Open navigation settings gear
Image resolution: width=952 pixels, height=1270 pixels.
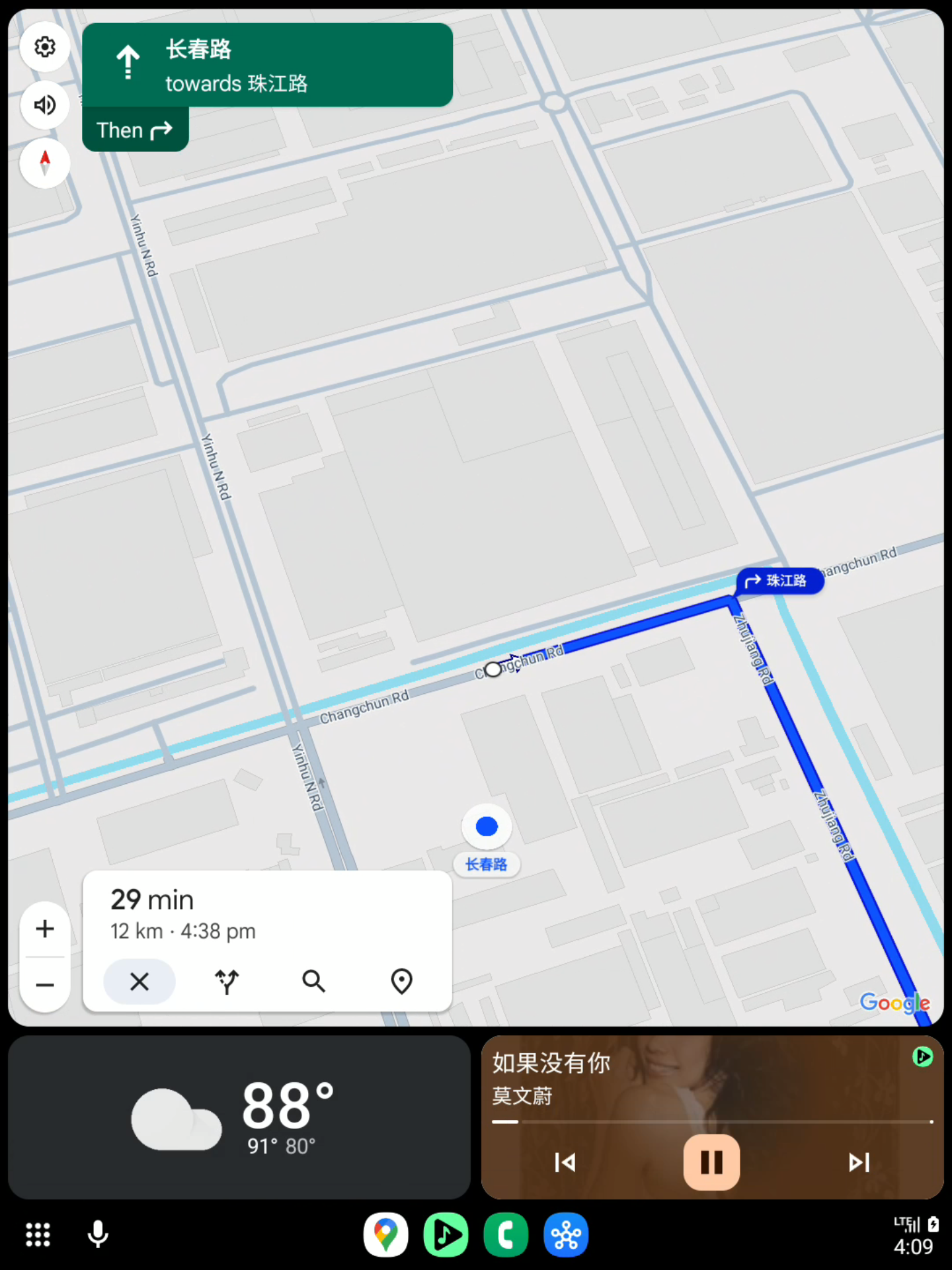pyautogui.click(x=45, y=47)
